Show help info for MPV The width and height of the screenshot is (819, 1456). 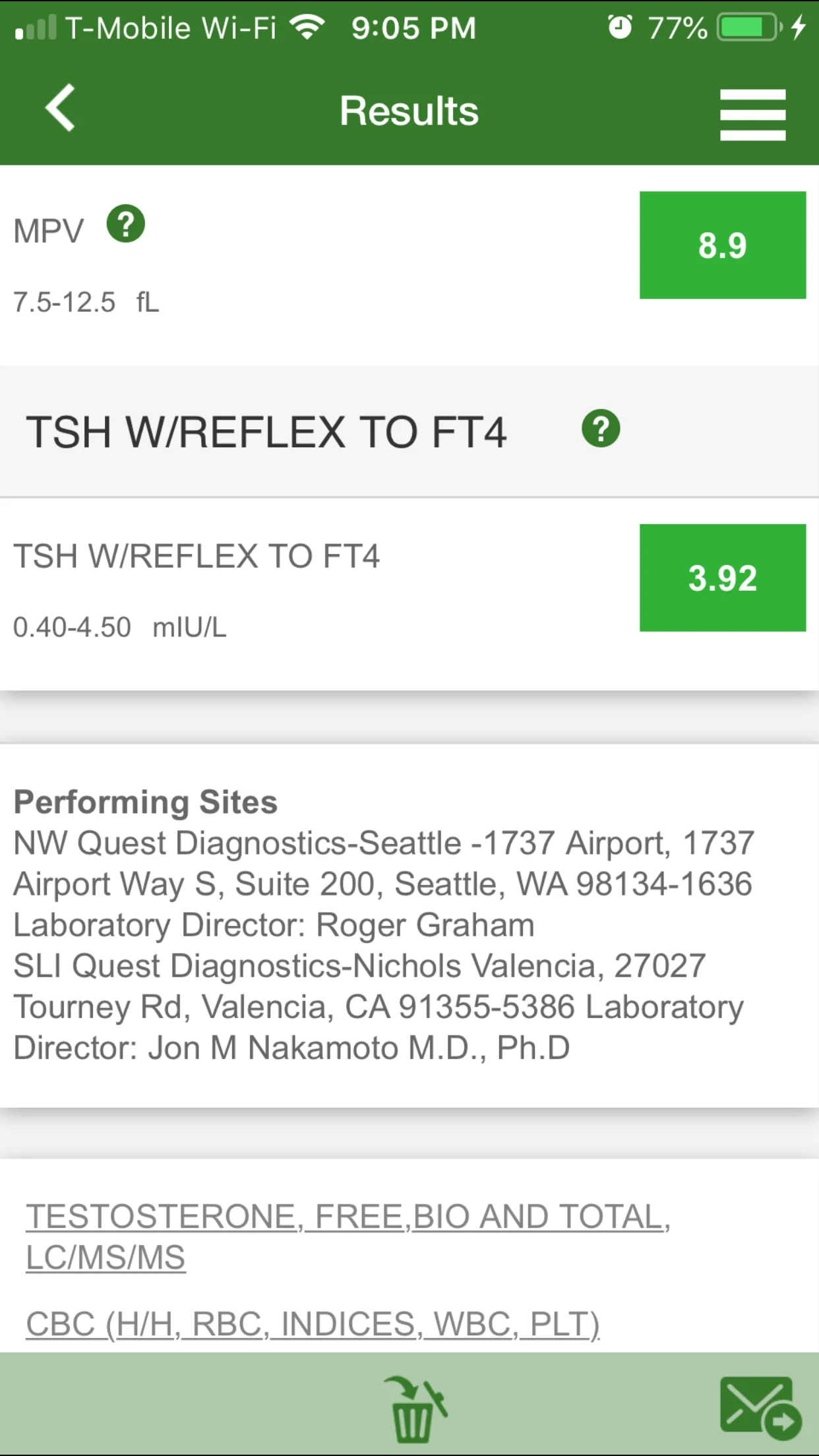(x=126, y=224)
